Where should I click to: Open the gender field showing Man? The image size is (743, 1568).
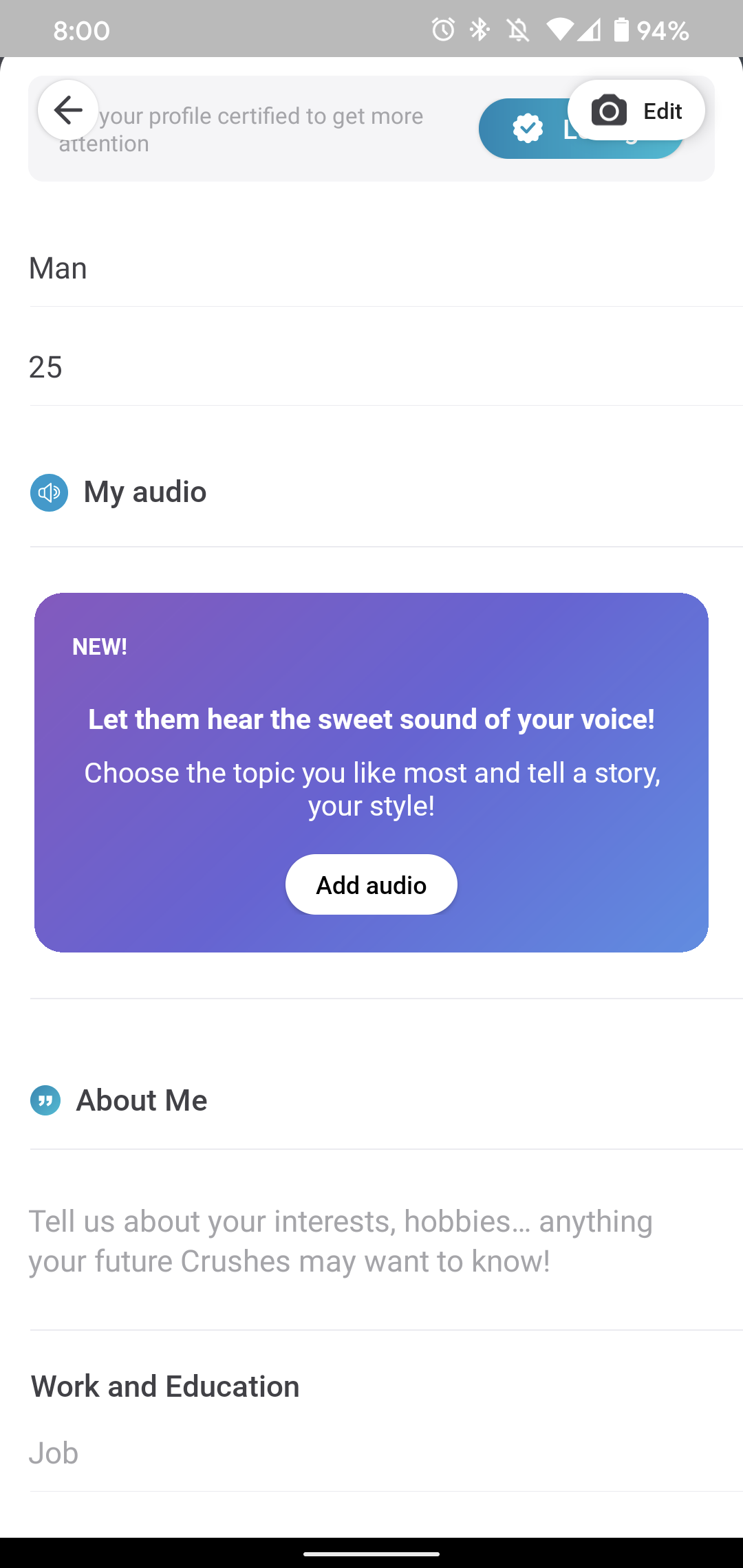click(371, 268)
